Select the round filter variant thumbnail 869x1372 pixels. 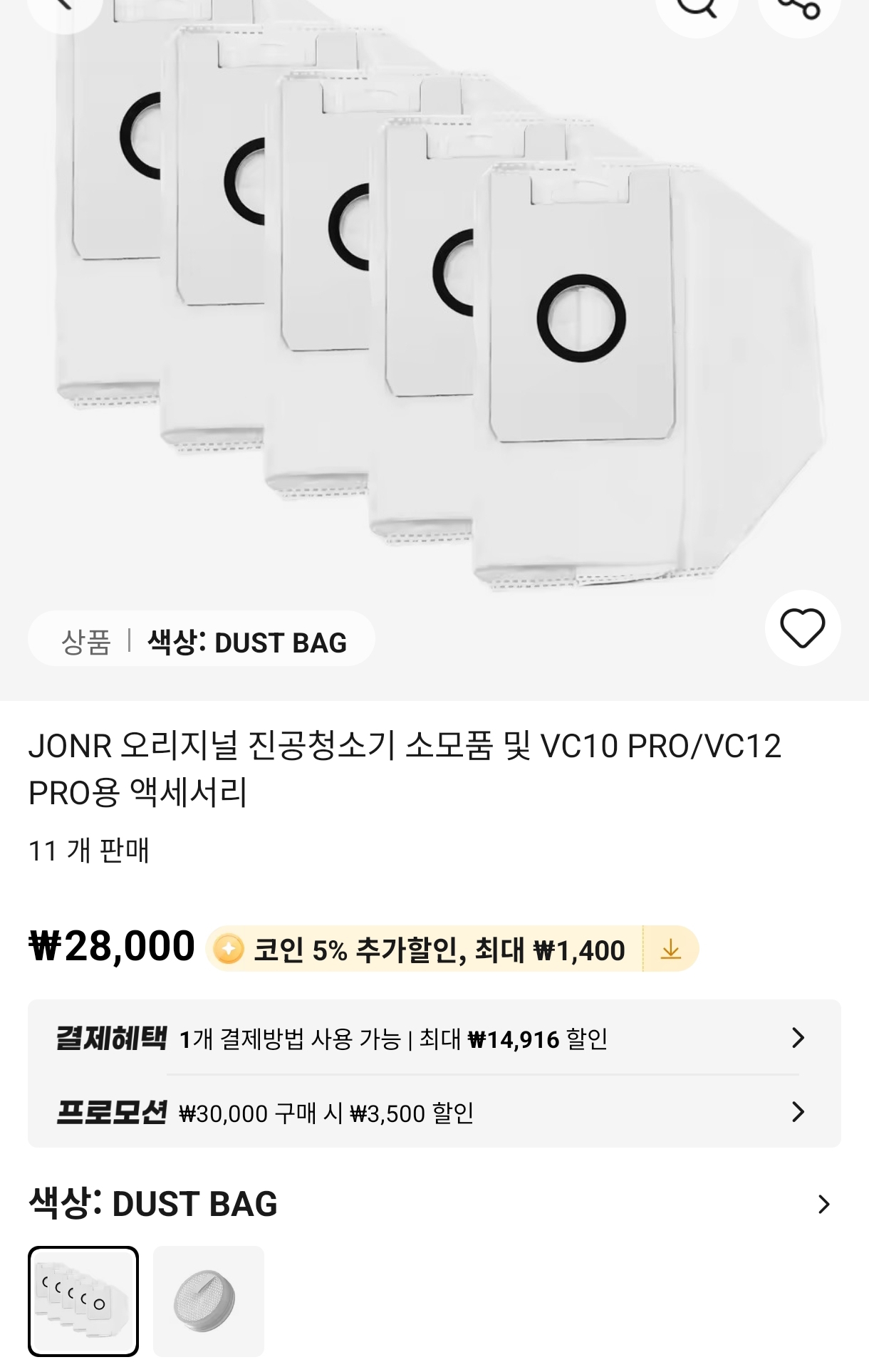tap(209, 1301)
